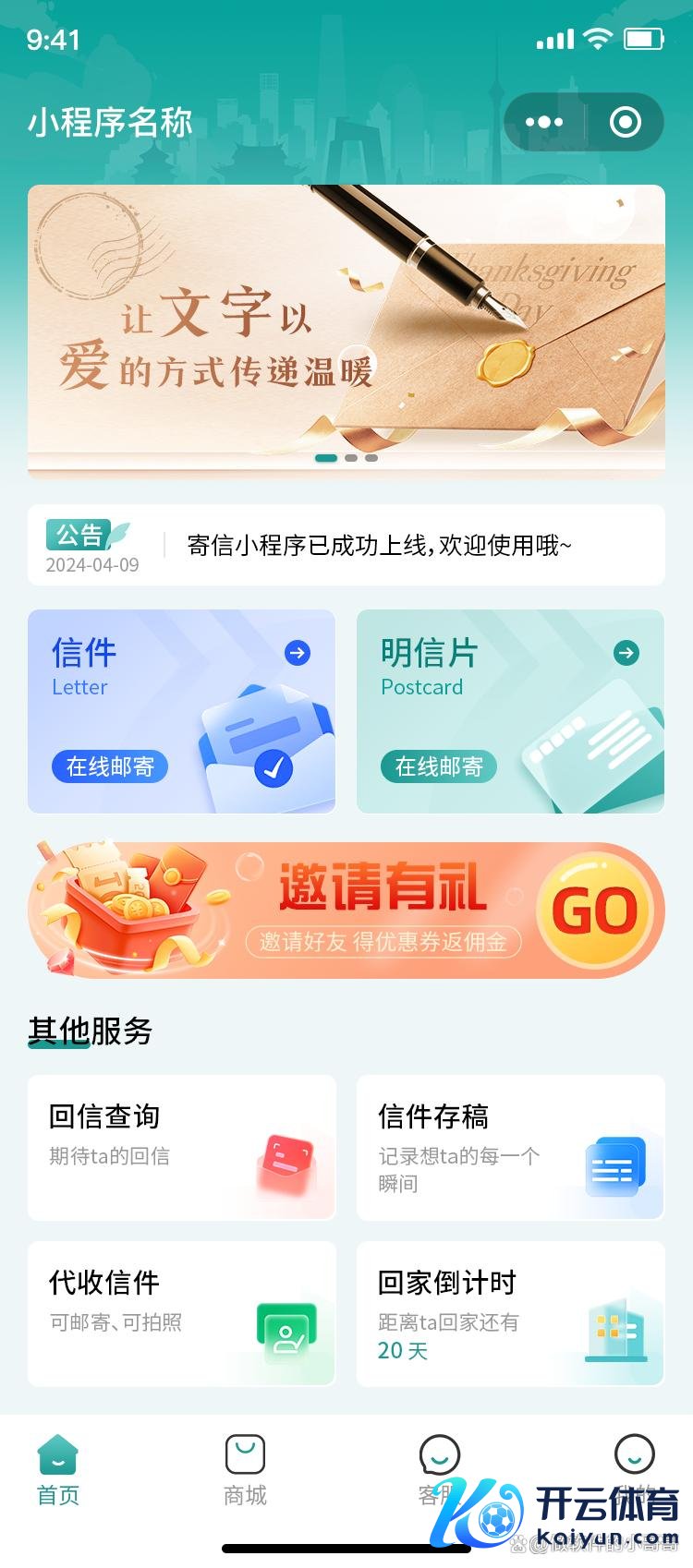The width and height of the screenshot is (693, 1568).
Task: Close the mini program with the circle icon
Action: [x=626, y=122]
